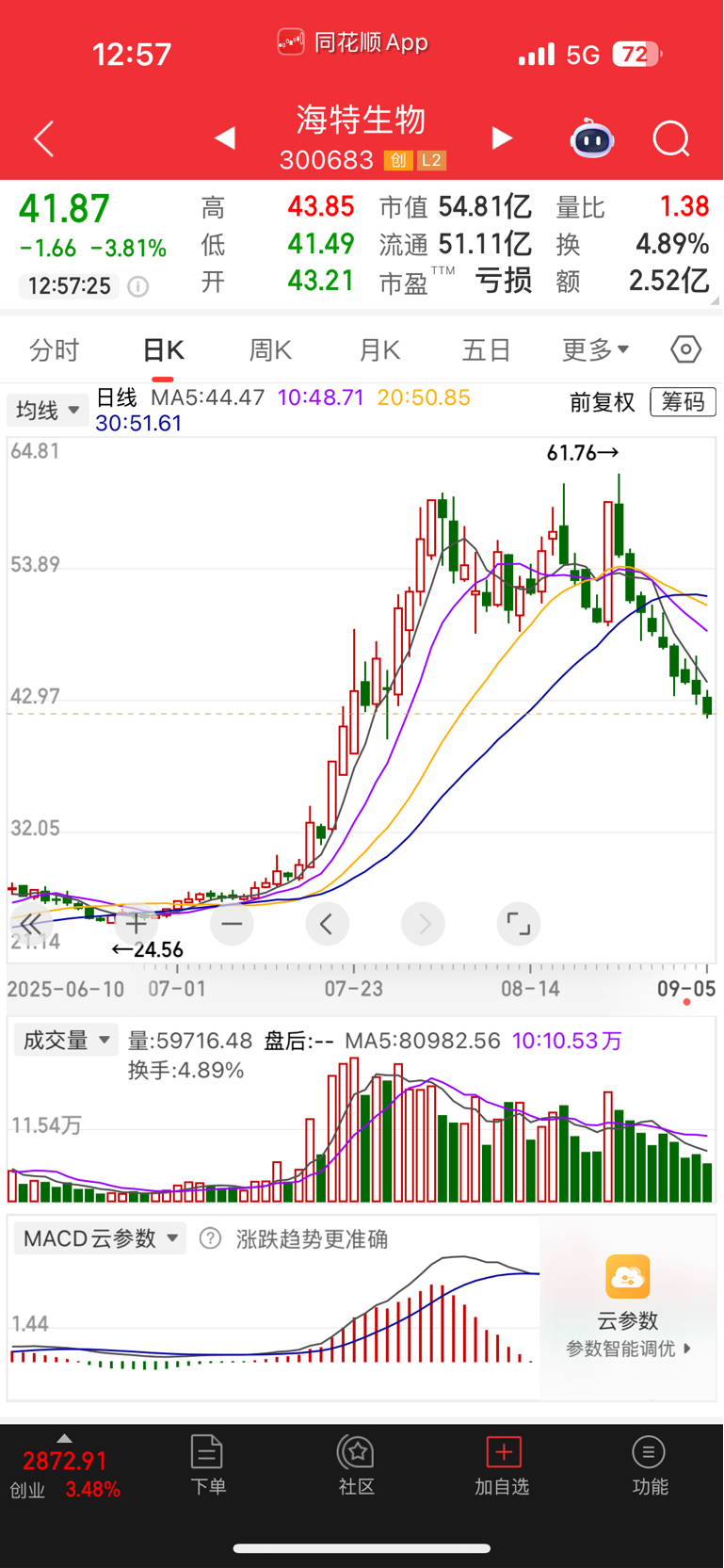The width and height of the screenshot is (724, 1568).
Task: Switch to the previous stock
Action: click(x=224, y=138)
